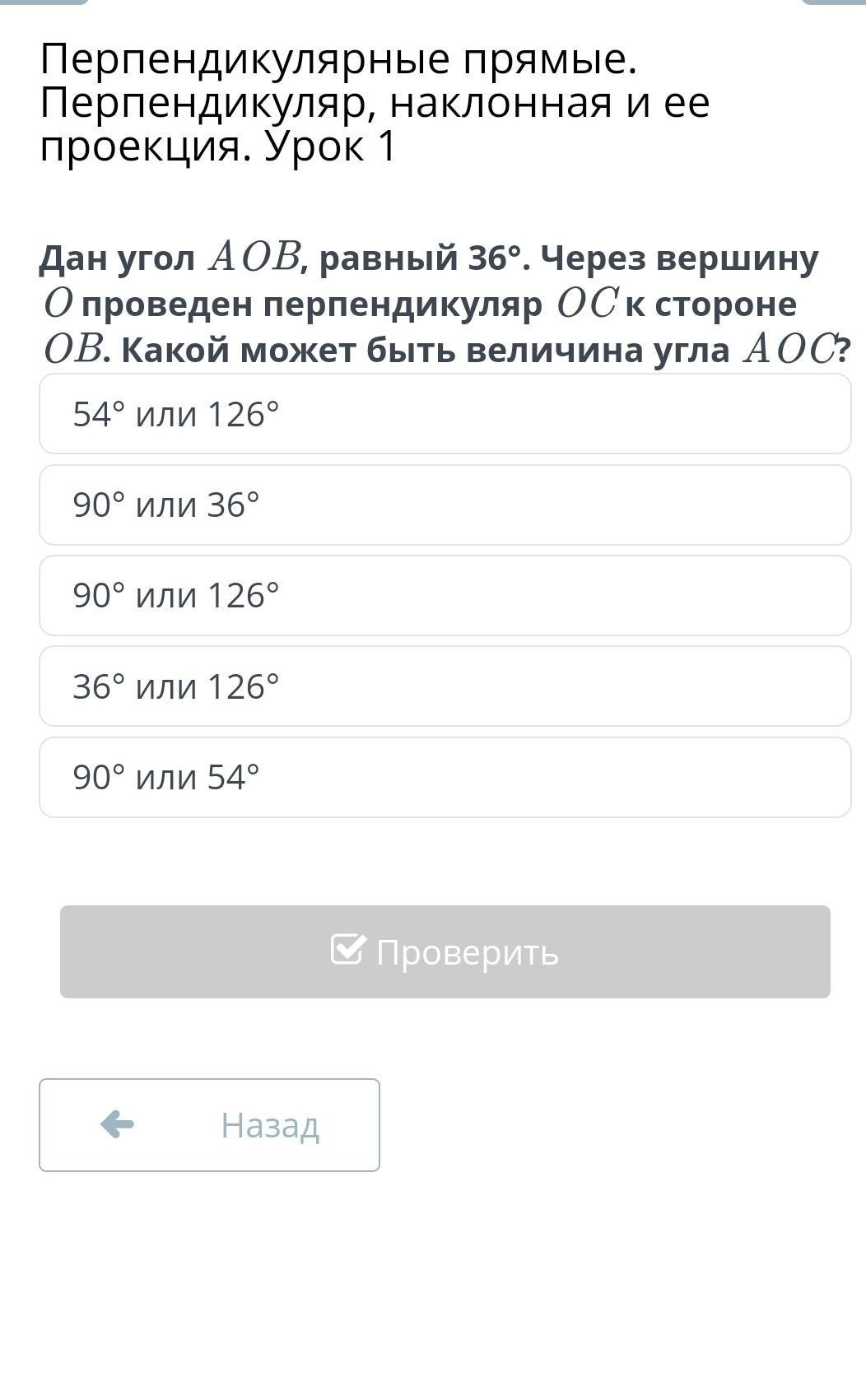This screenshot has height=1400, width=866.
Task: Select answer 54° или 126°
Action: 445,414
